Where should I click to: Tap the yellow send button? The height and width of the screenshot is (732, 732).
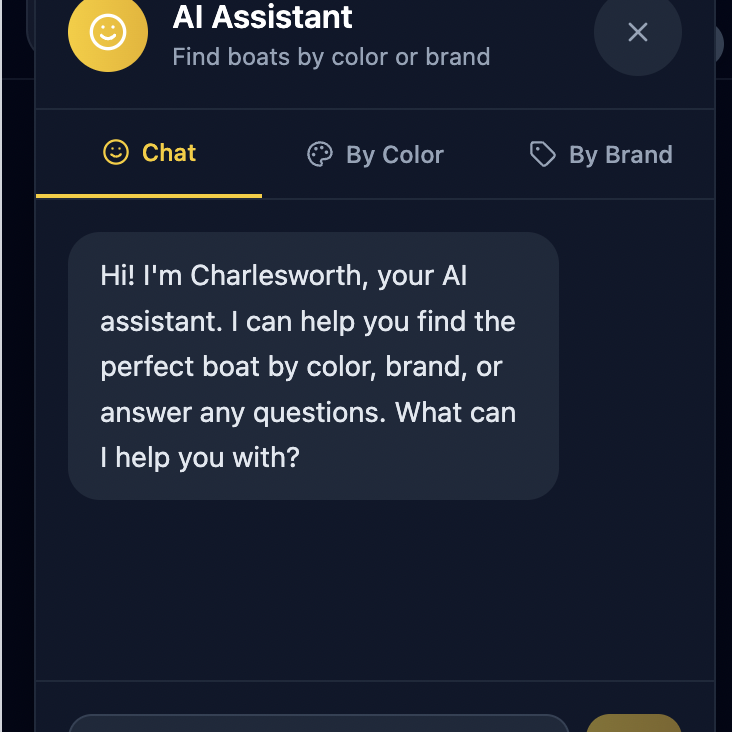(x=633, y=724)
